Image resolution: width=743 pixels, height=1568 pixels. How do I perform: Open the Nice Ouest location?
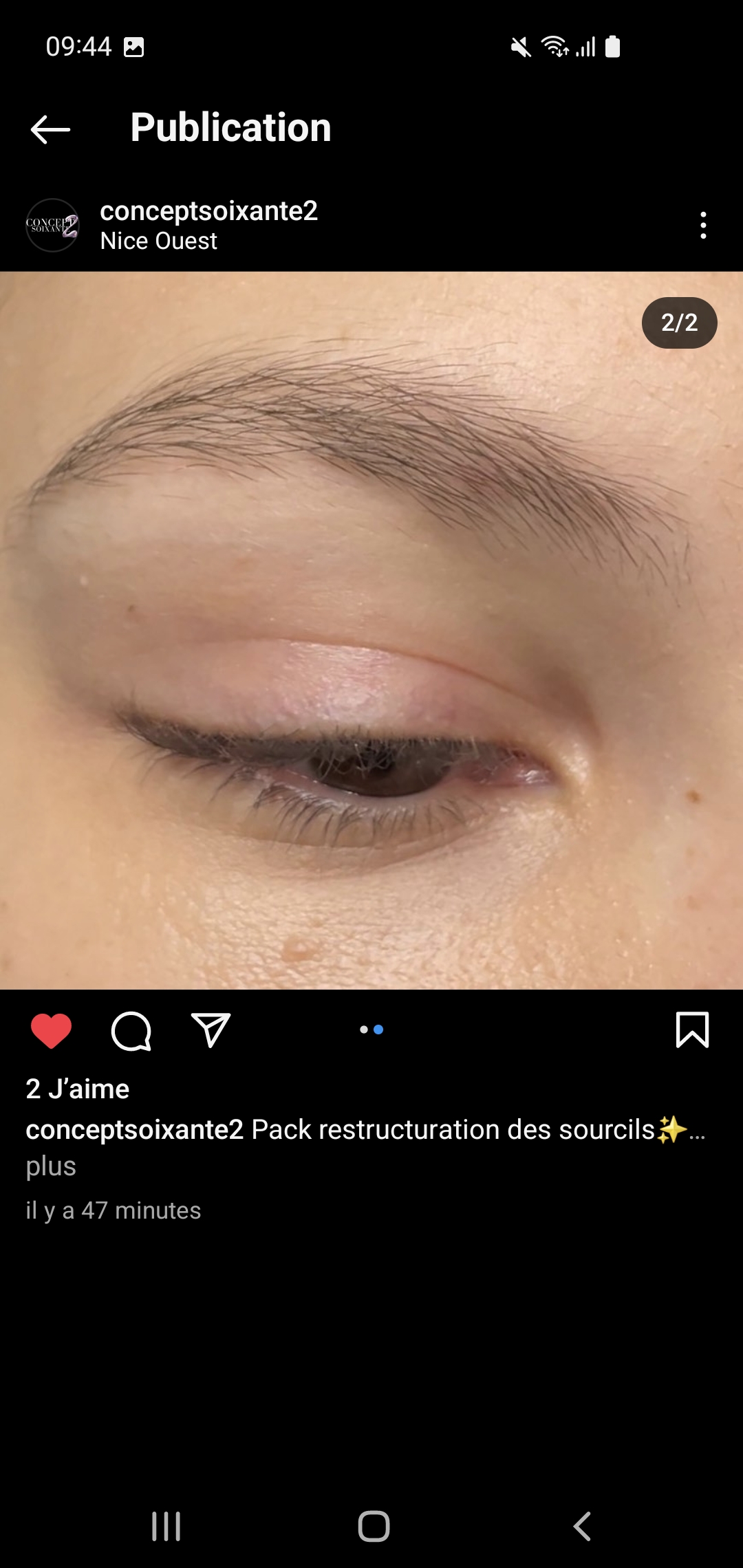coord(158,241)
